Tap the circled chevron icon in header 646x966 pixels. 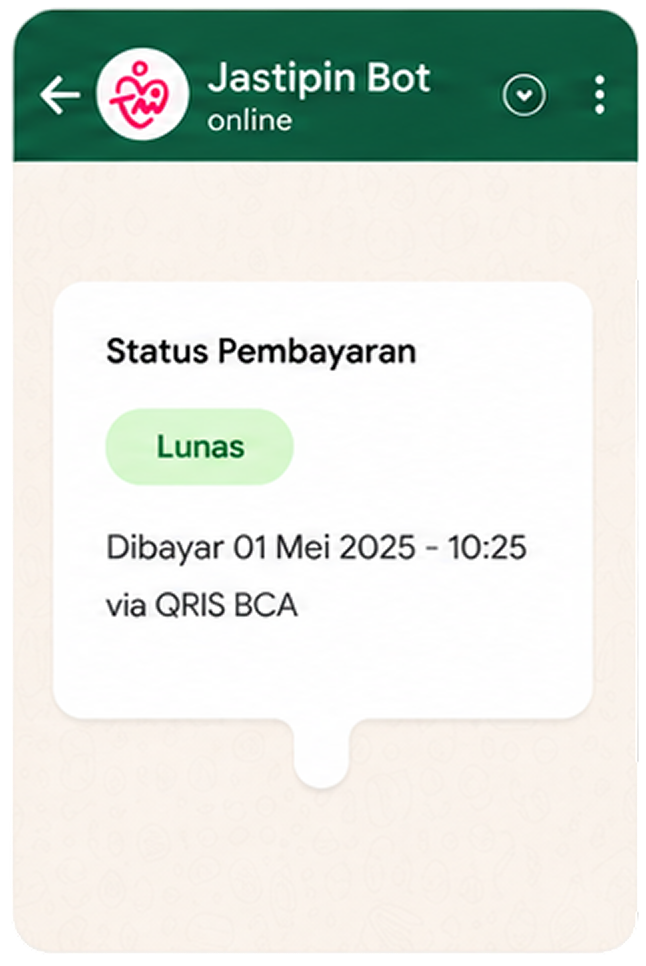[523, 95]
